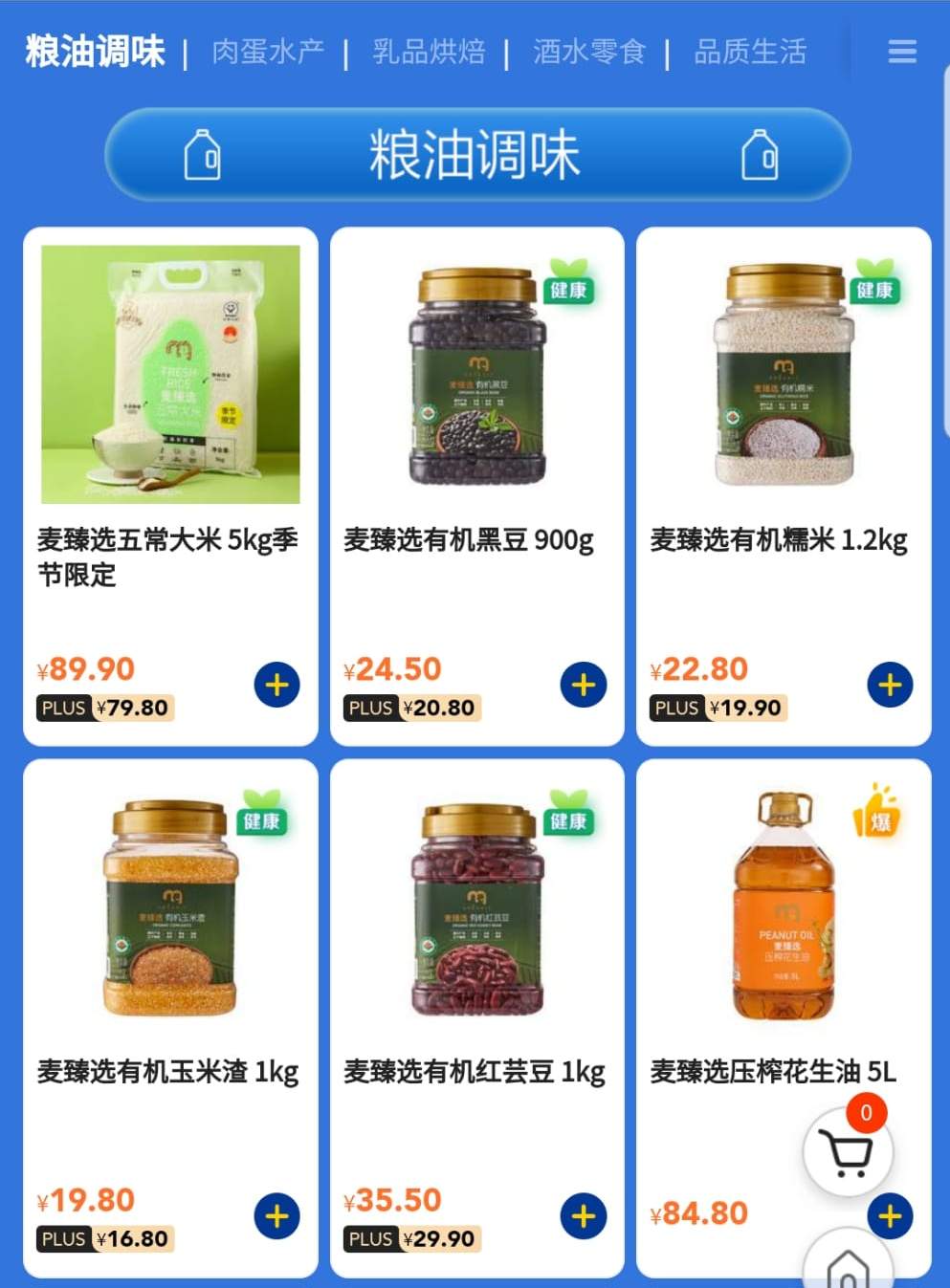This screenshot has height=1288, width=950.
Task: Open the floating shopping cart
Action: click(848, 1152)
